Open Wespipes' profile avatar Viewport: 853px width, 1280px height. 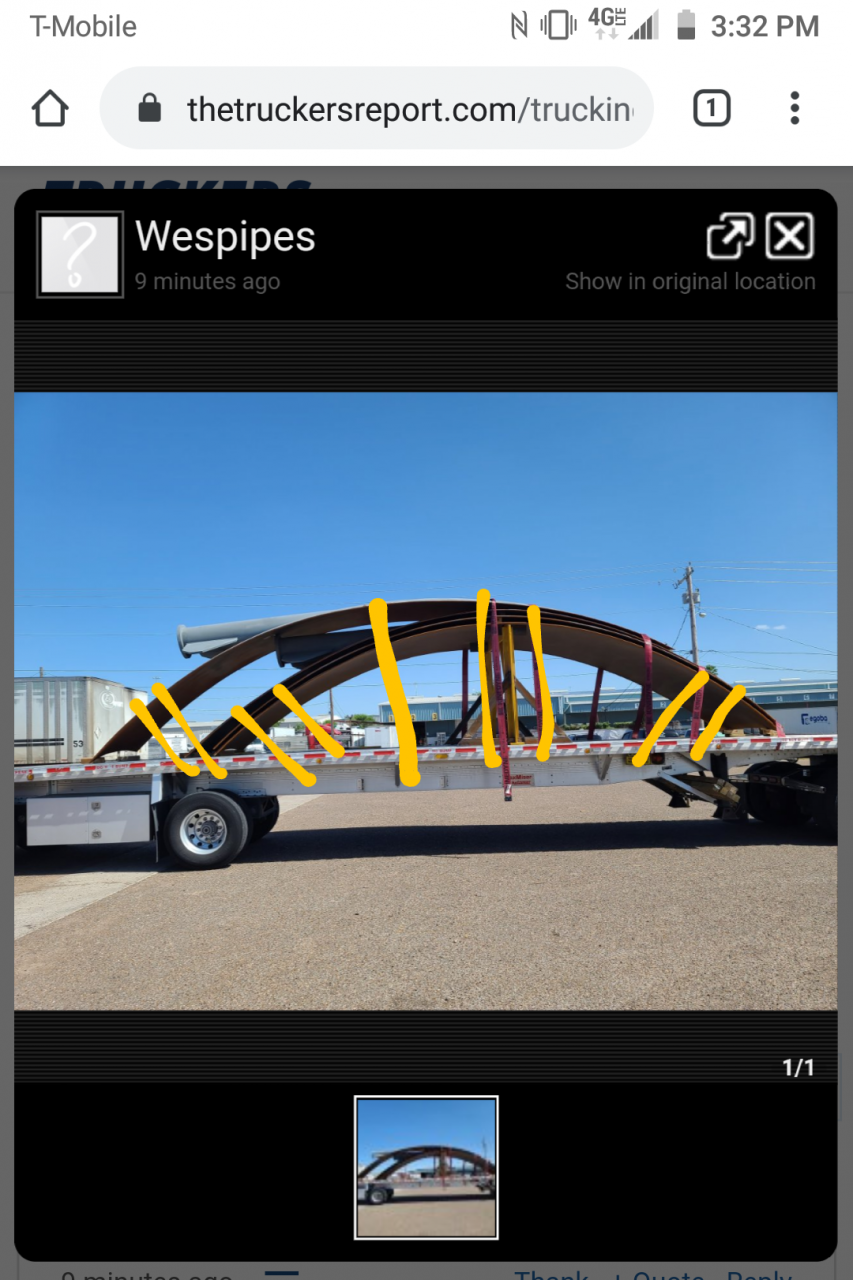pos(80,254)
